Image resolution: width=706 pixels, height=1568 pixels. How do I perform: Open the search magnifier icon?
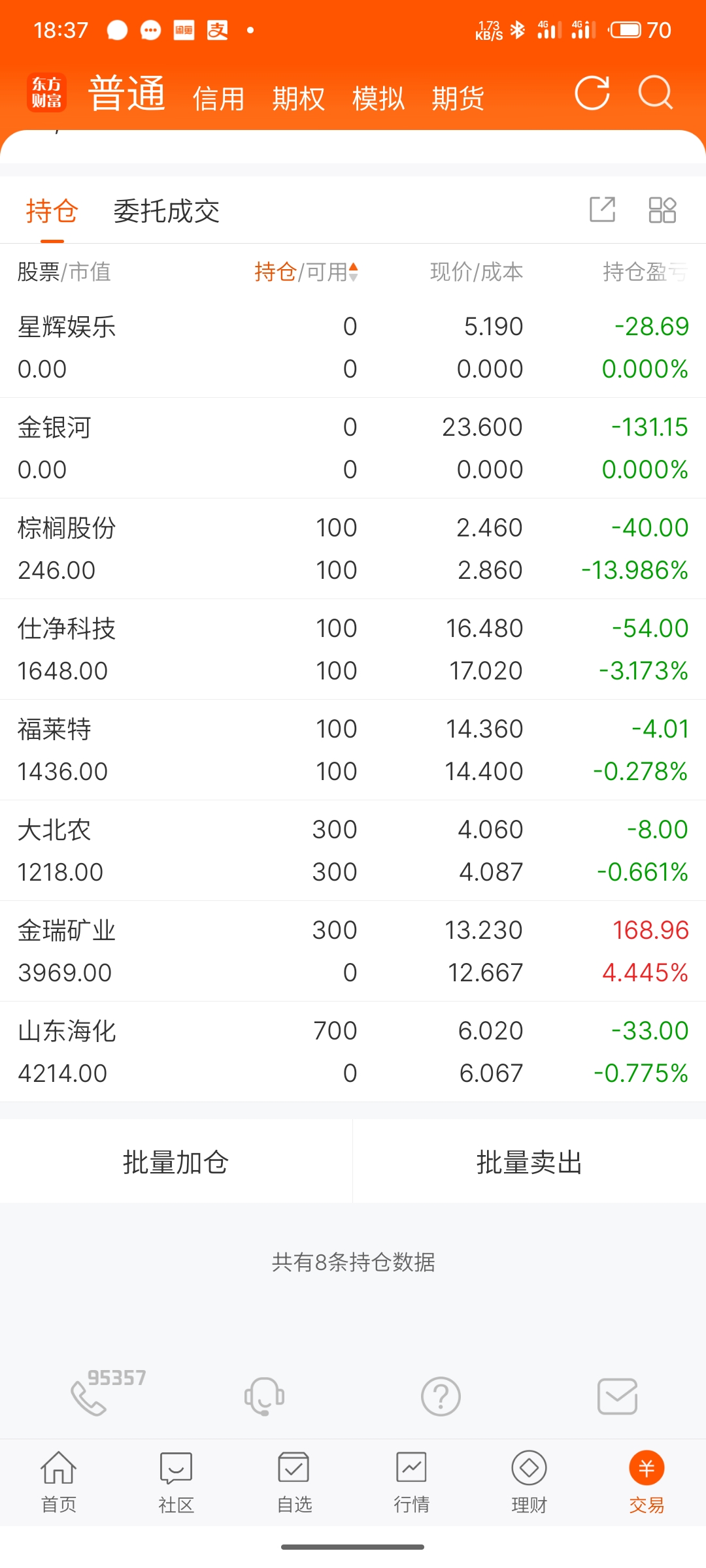tap(655, 93)
